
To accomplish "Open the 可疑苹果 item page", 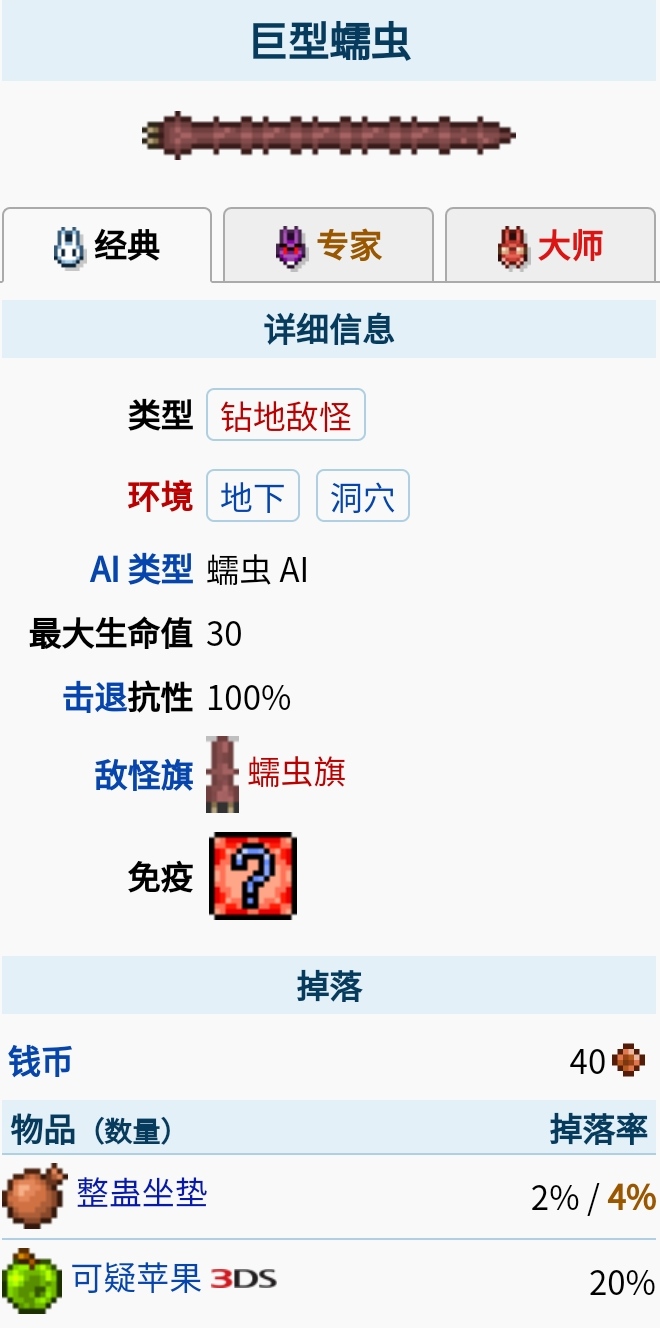I will pyautogui.click(x=136, y=1279).
